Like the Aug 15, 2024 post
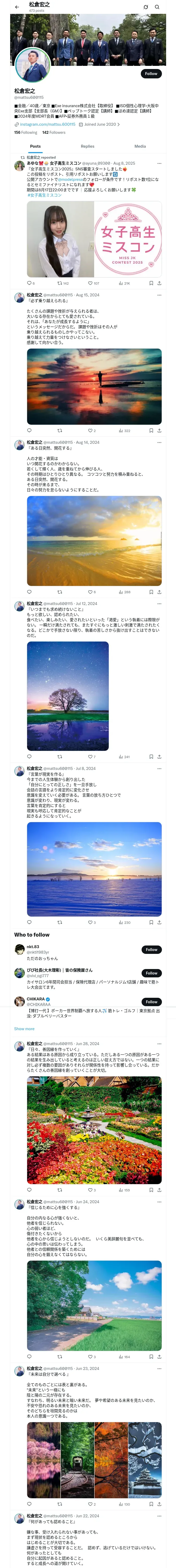This screenshot has width=176, height=1568. coord(90,430)
